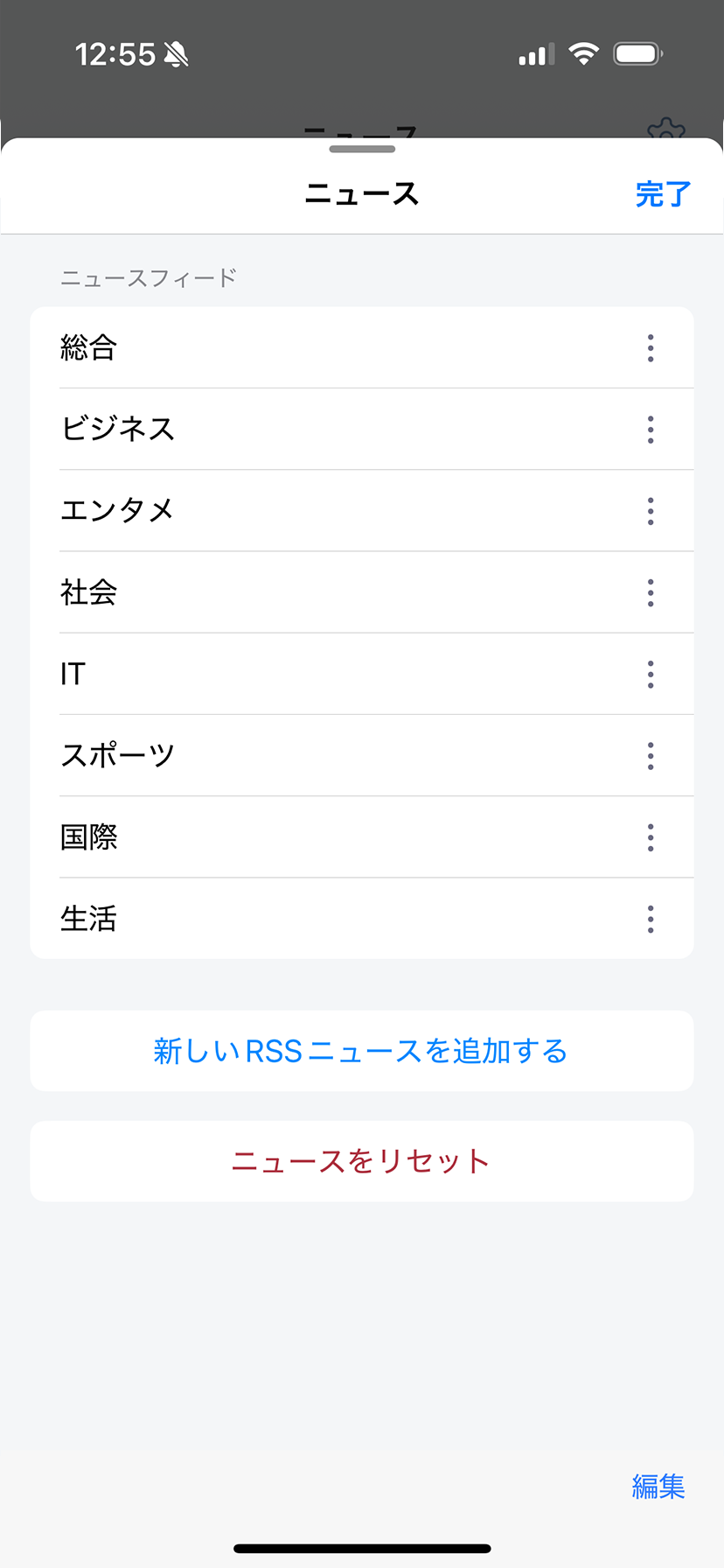Select the エンタメ news feed row

coord(262,511)
